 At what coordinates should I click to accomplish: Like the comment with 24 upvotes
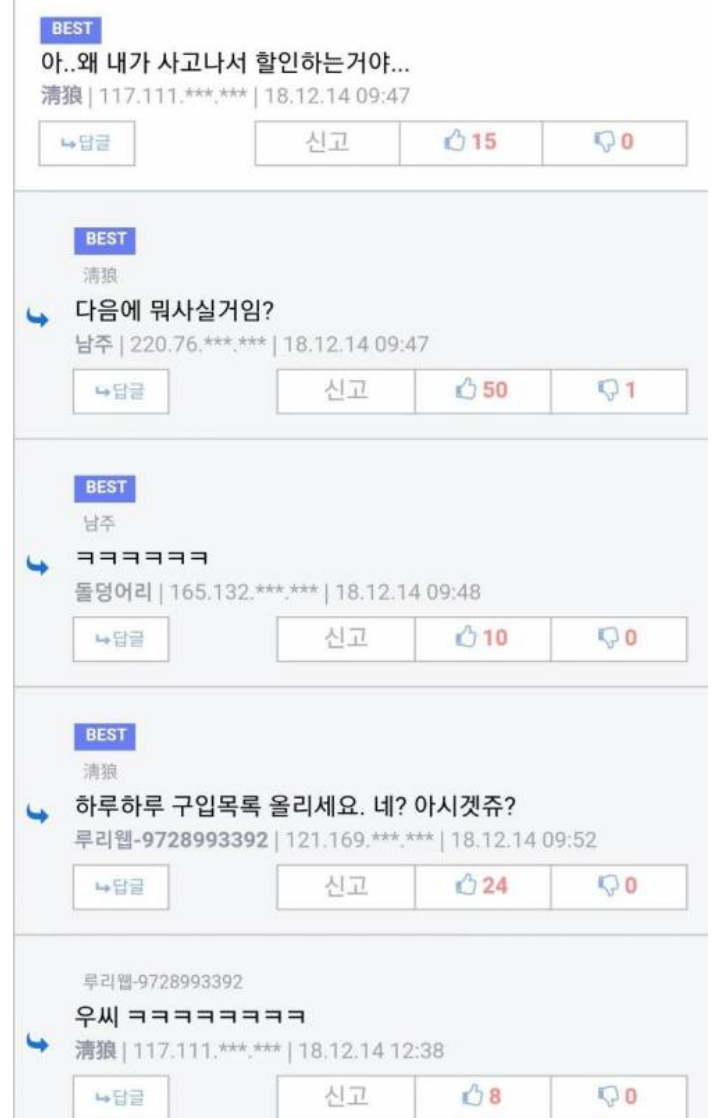pyautogui.click(x=482, y=887)
